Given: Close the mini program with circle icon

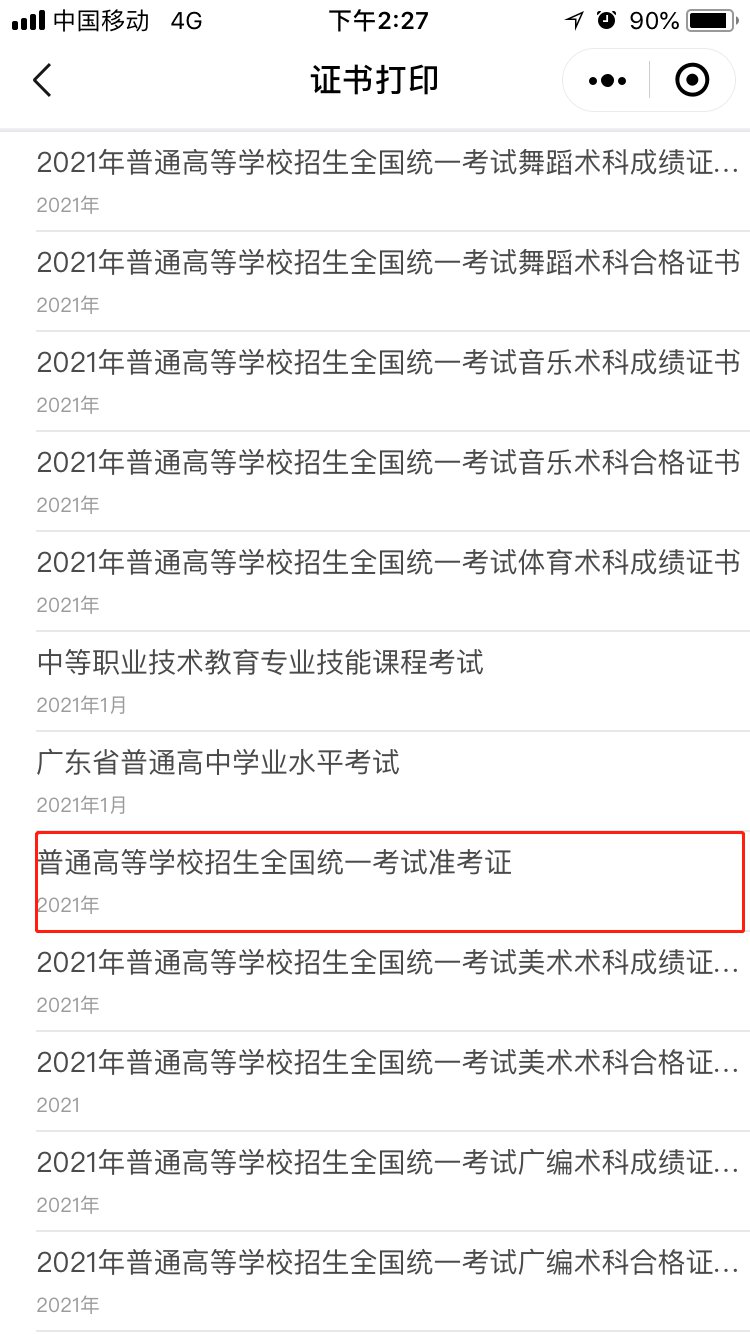Looking at the screenshot, I should 692,80.
